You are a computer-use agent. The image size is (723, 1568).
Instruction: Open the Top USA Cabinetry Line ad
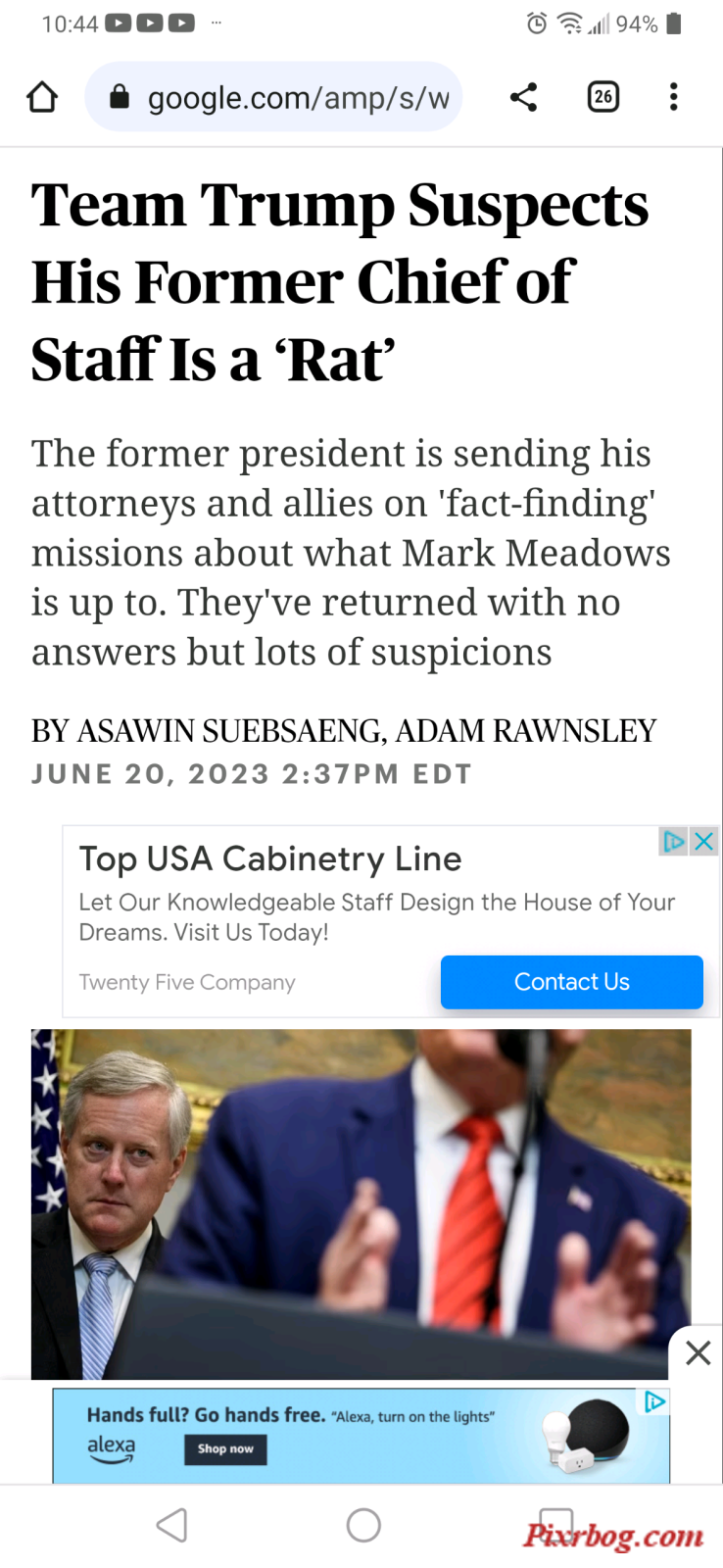[270, 858]
